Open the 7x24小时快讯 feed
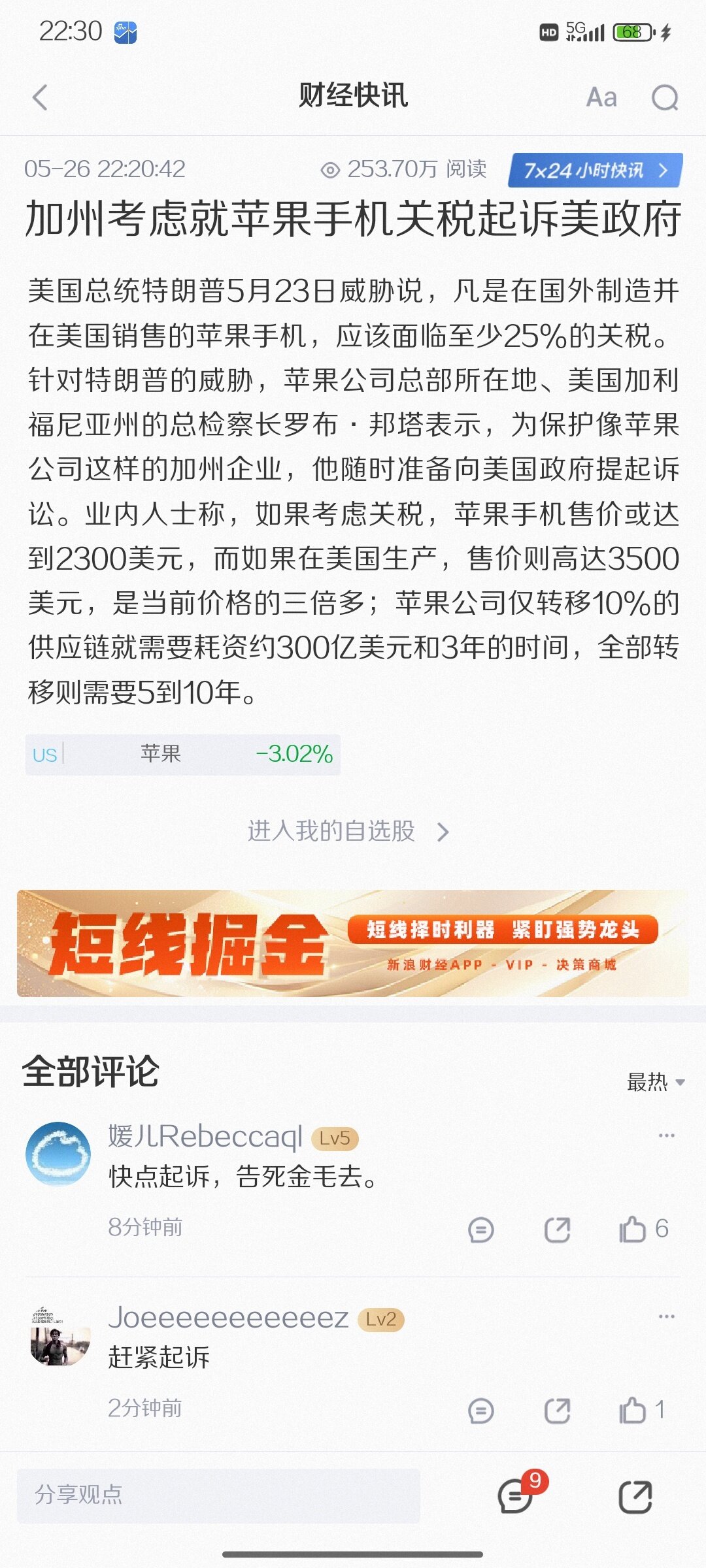 click(595, 171)
